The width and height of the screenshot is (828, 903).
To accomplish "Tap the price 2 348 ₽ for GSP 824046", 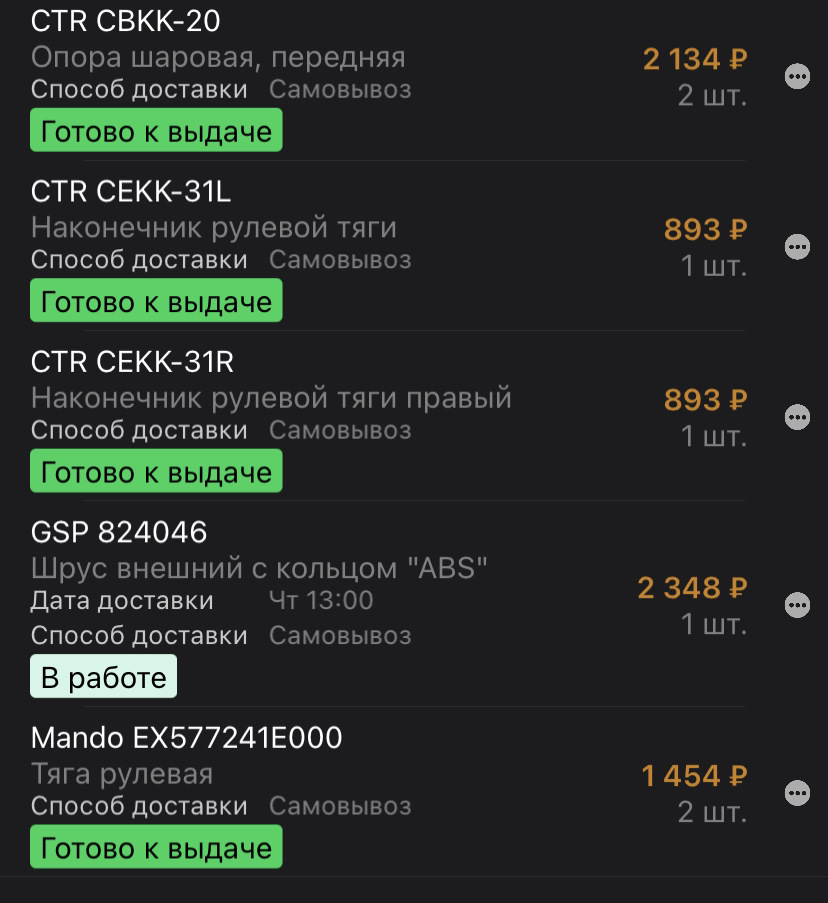I will (x=690, y=588).
